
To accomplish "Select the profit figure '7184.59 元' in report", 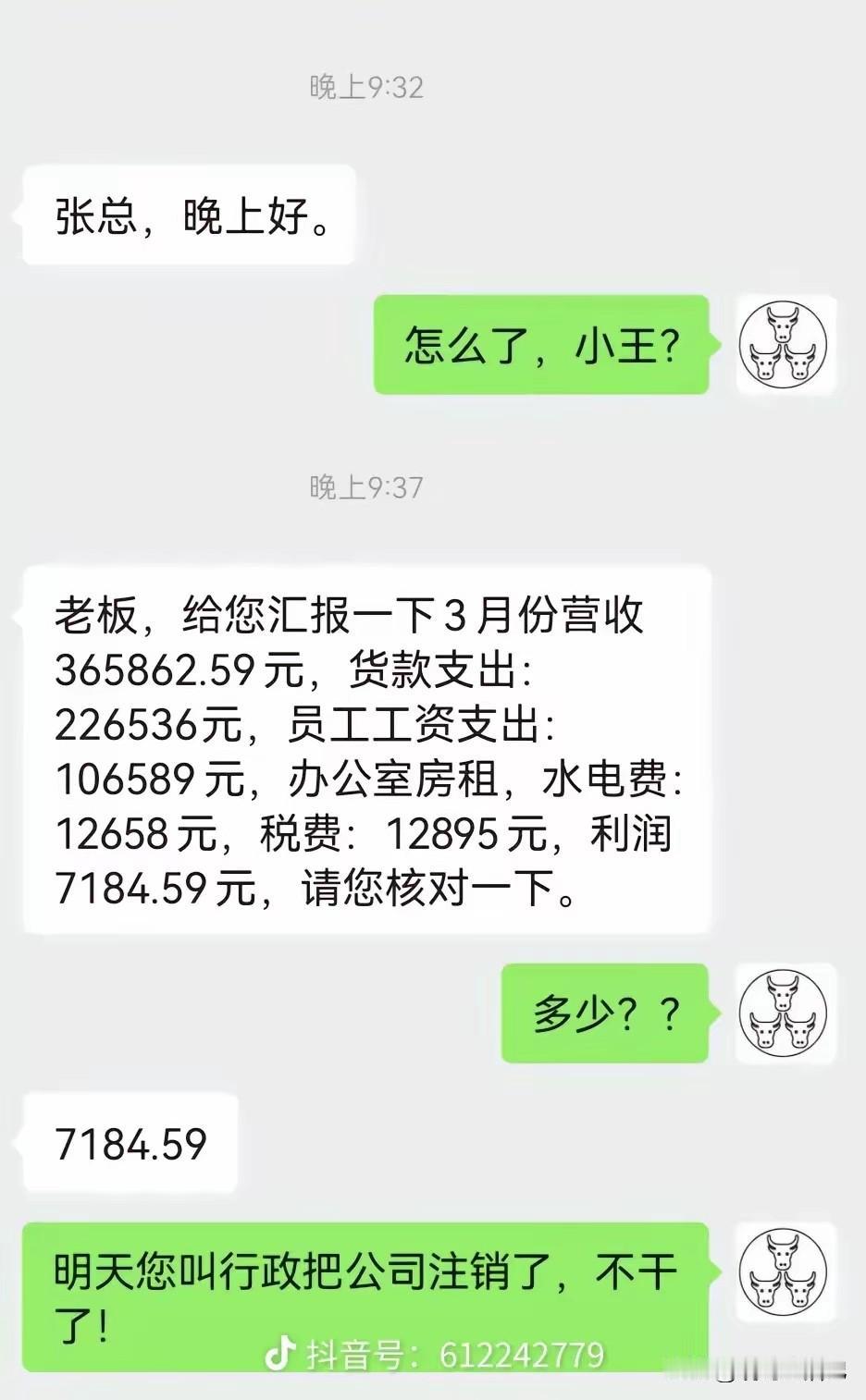I will click(139, 890).
